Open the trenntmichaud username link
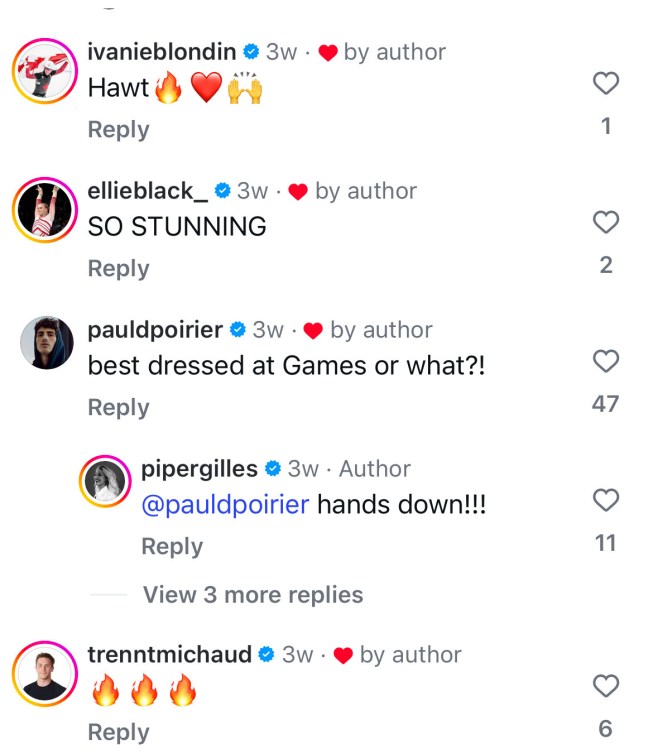 [x=169, y=655]
